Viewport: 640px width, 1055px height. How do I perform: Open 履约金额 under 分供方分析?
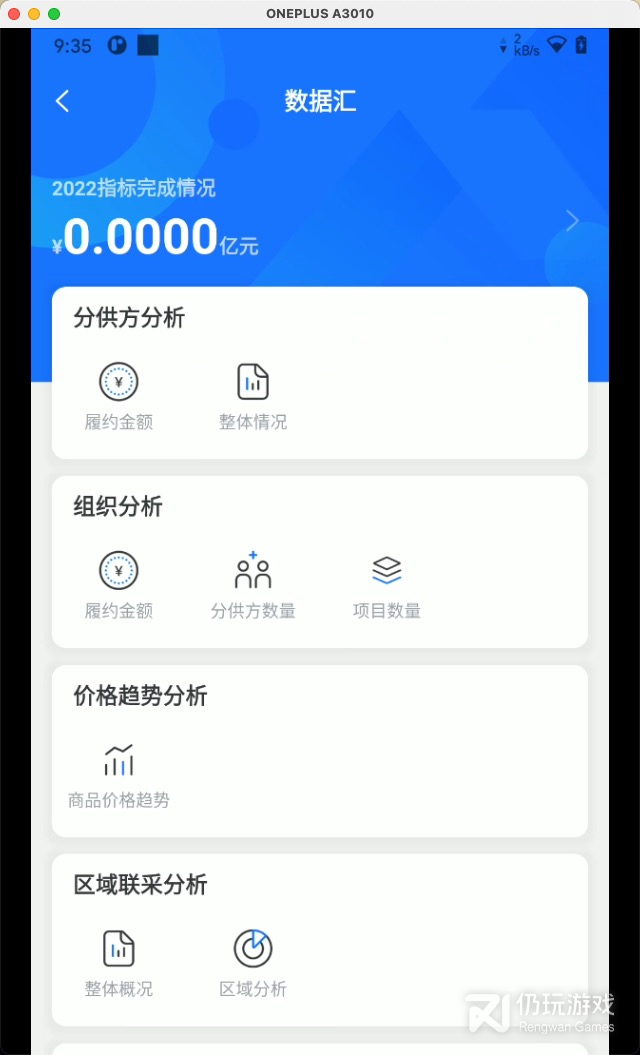(119, 397)
